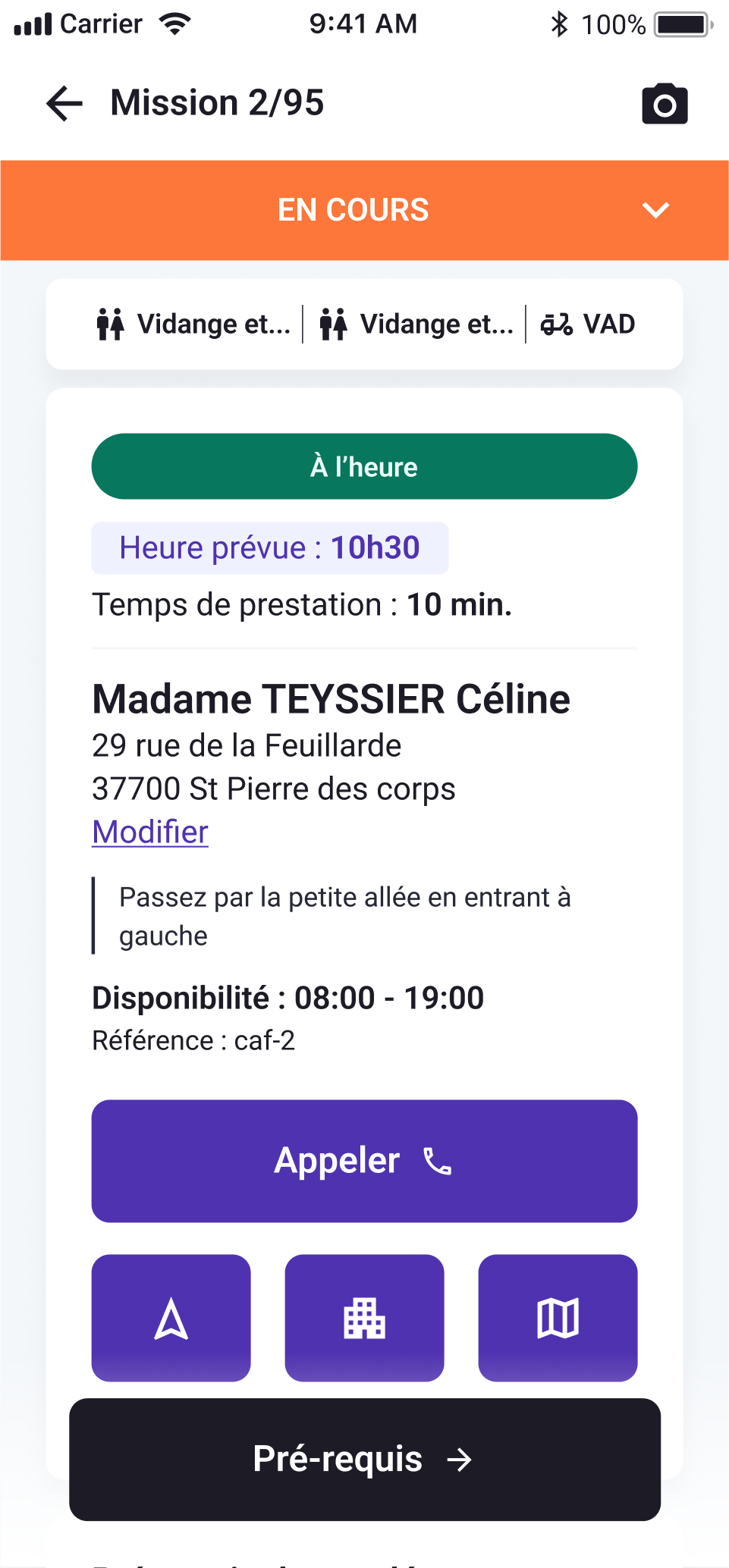Image resolution: width=729 pixels, height=1568 pixels.
Task: Call the client with Appeler
Action: (364, 1161)
